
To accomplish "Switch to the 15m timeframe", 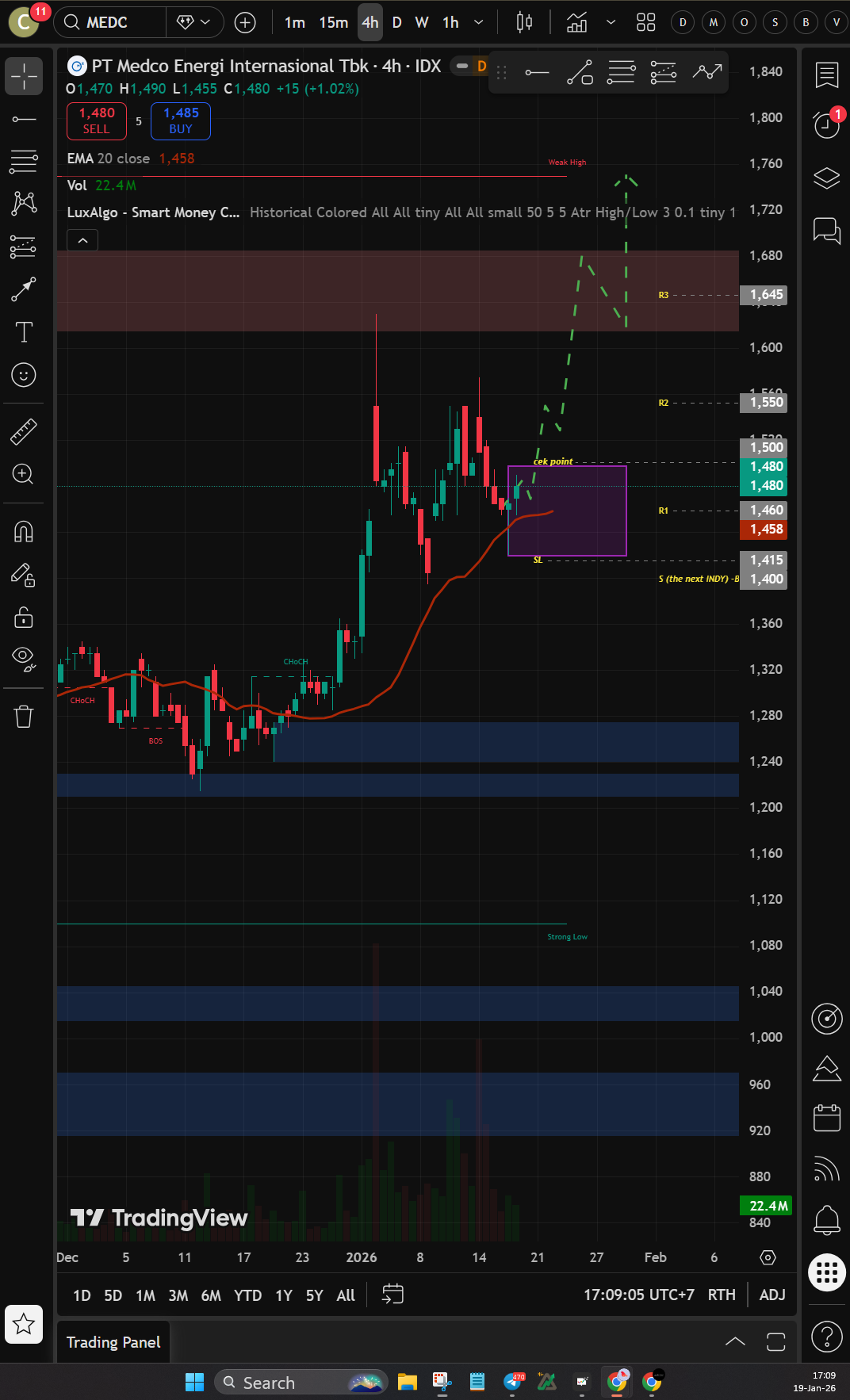I will (x=333, y=22).
